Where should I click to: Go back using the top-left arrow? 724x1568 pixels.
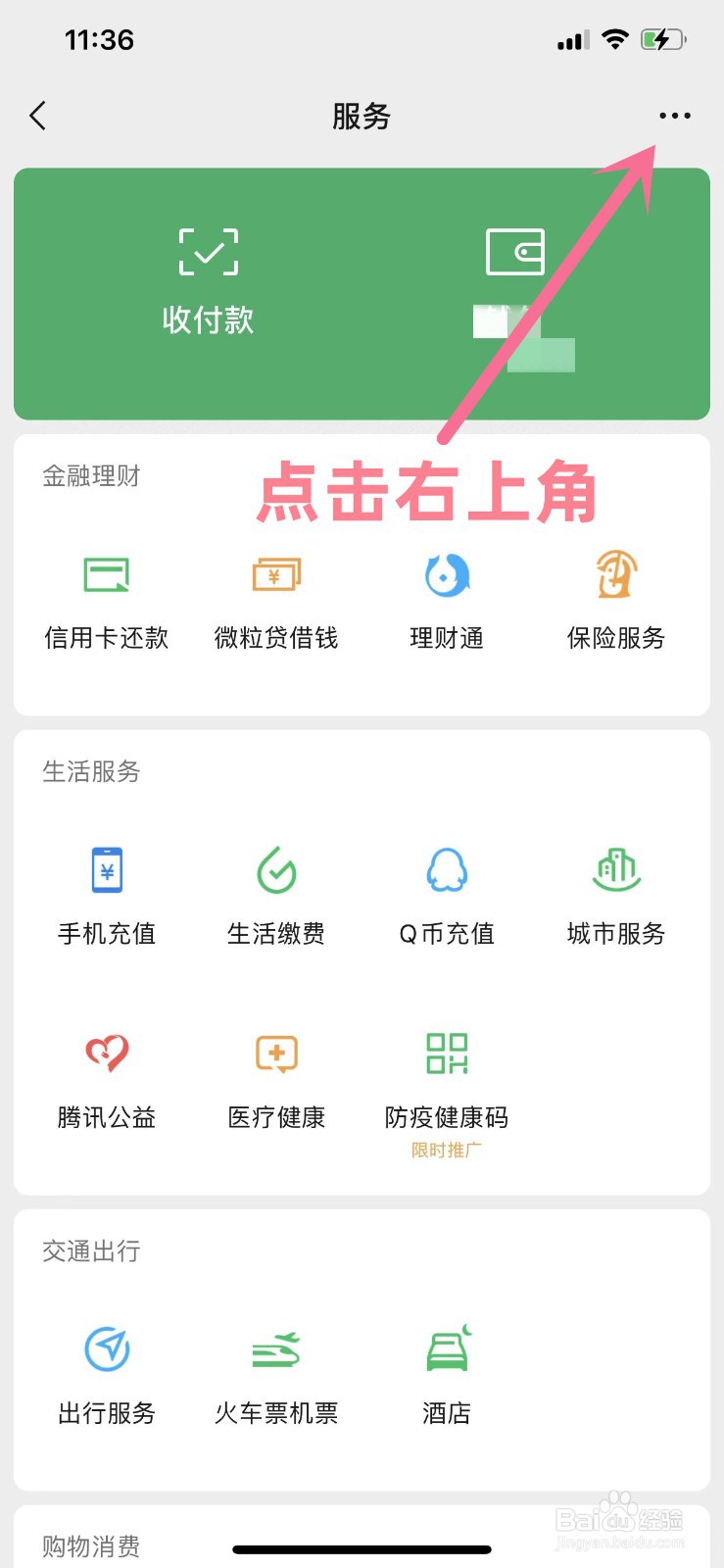pyautogui.click(x=38, y=116)
